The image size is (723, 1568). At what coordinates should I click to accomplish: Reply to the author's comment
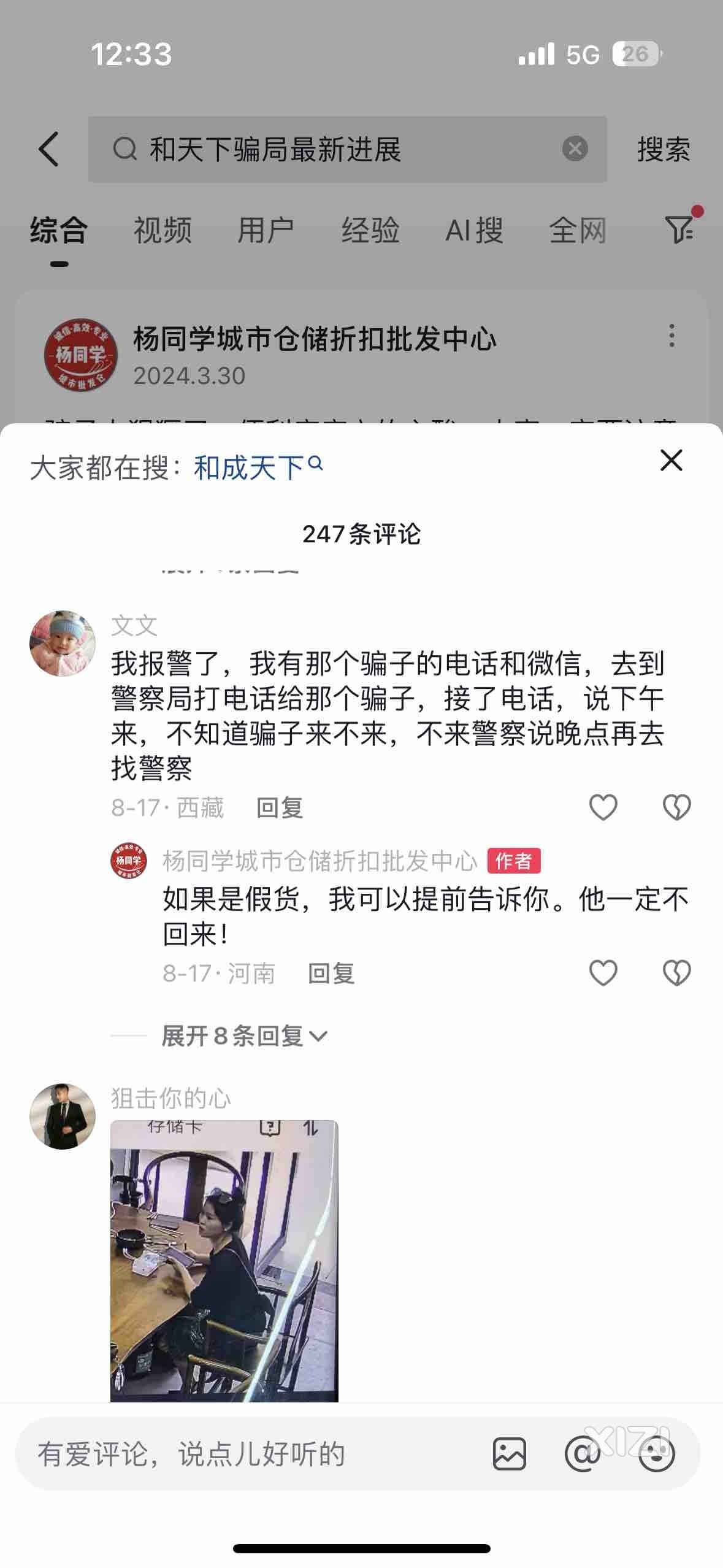tap(331, 974)
